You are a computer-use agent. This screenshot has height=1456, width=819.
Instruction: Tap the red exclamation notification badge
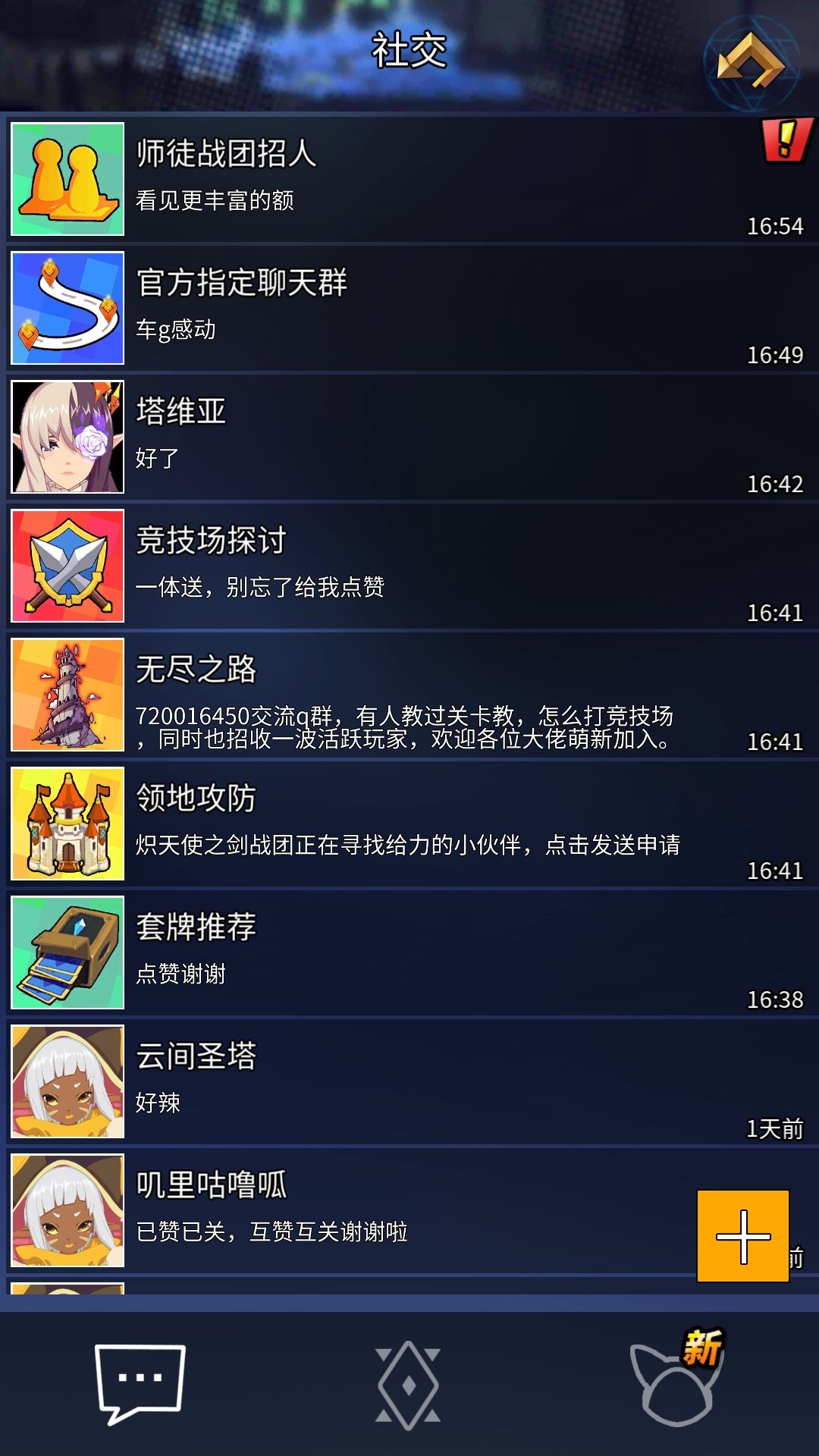pyautogui.click(x=789, y=140)
